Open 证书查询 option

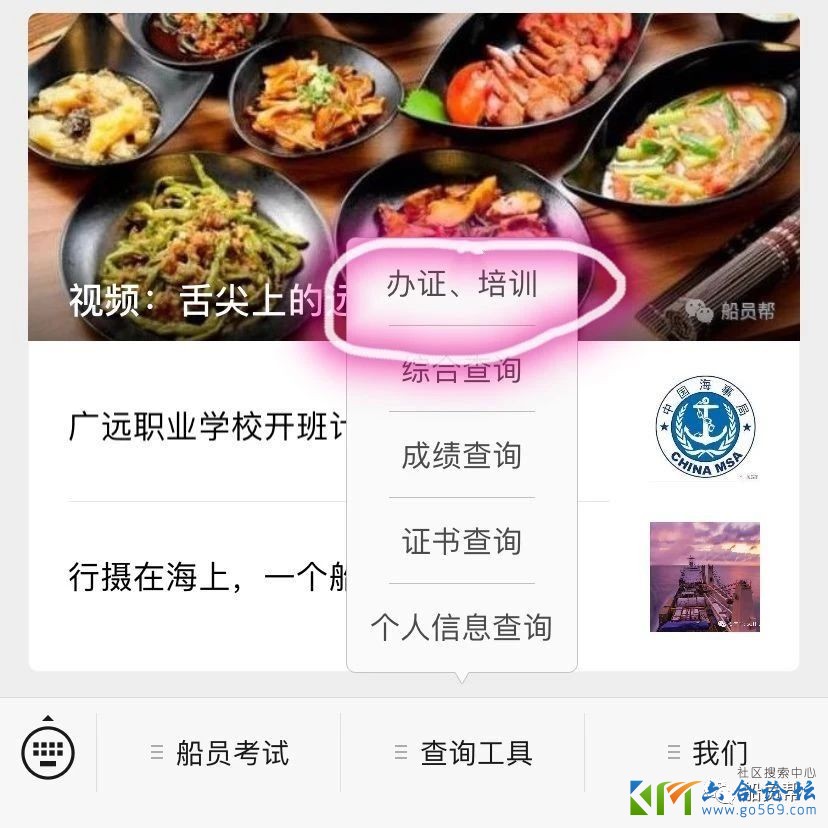pyautogui.click(x=462, y=542)
